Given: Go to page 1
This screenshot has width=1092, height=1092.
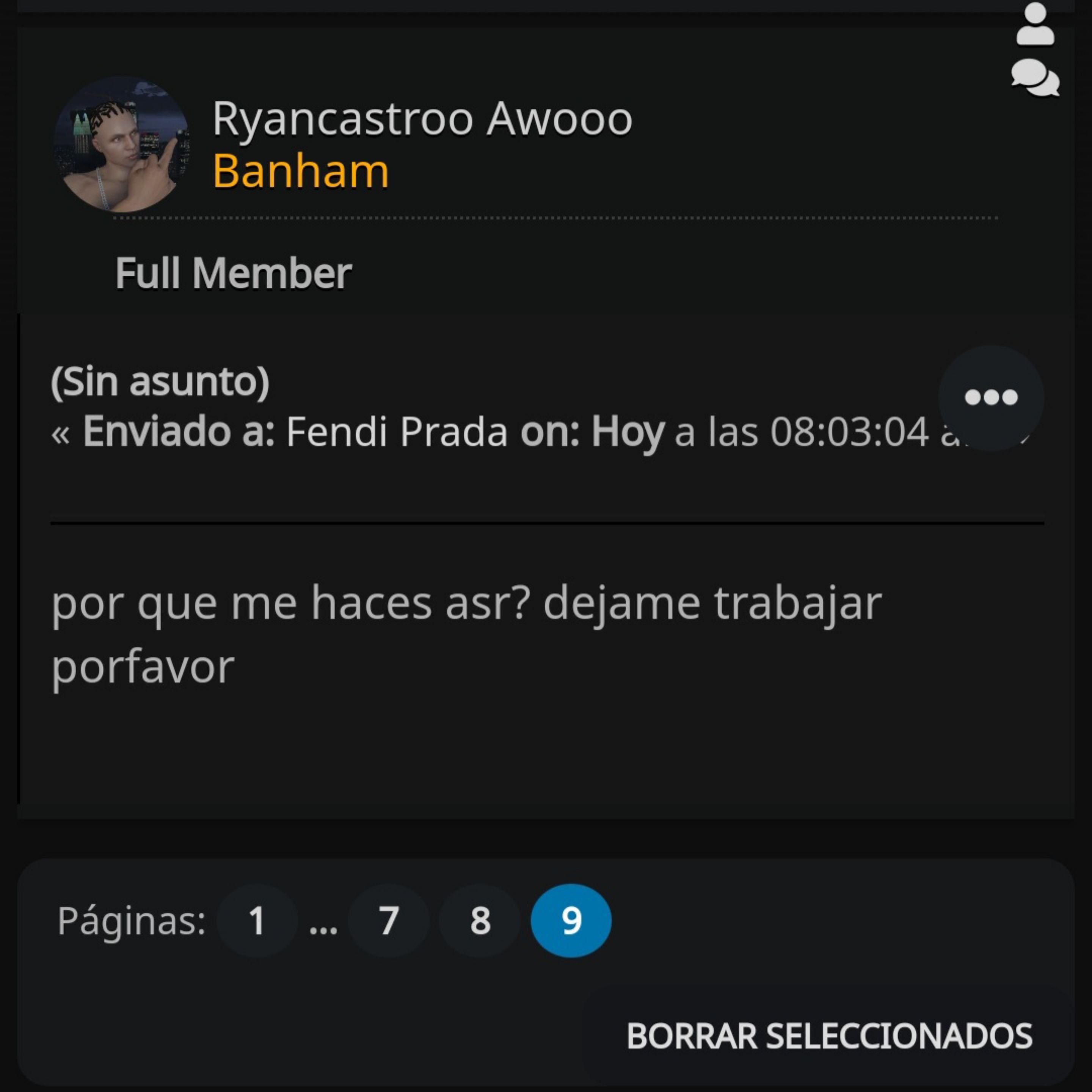Looking at the screenshot, I should coord(257,920).
